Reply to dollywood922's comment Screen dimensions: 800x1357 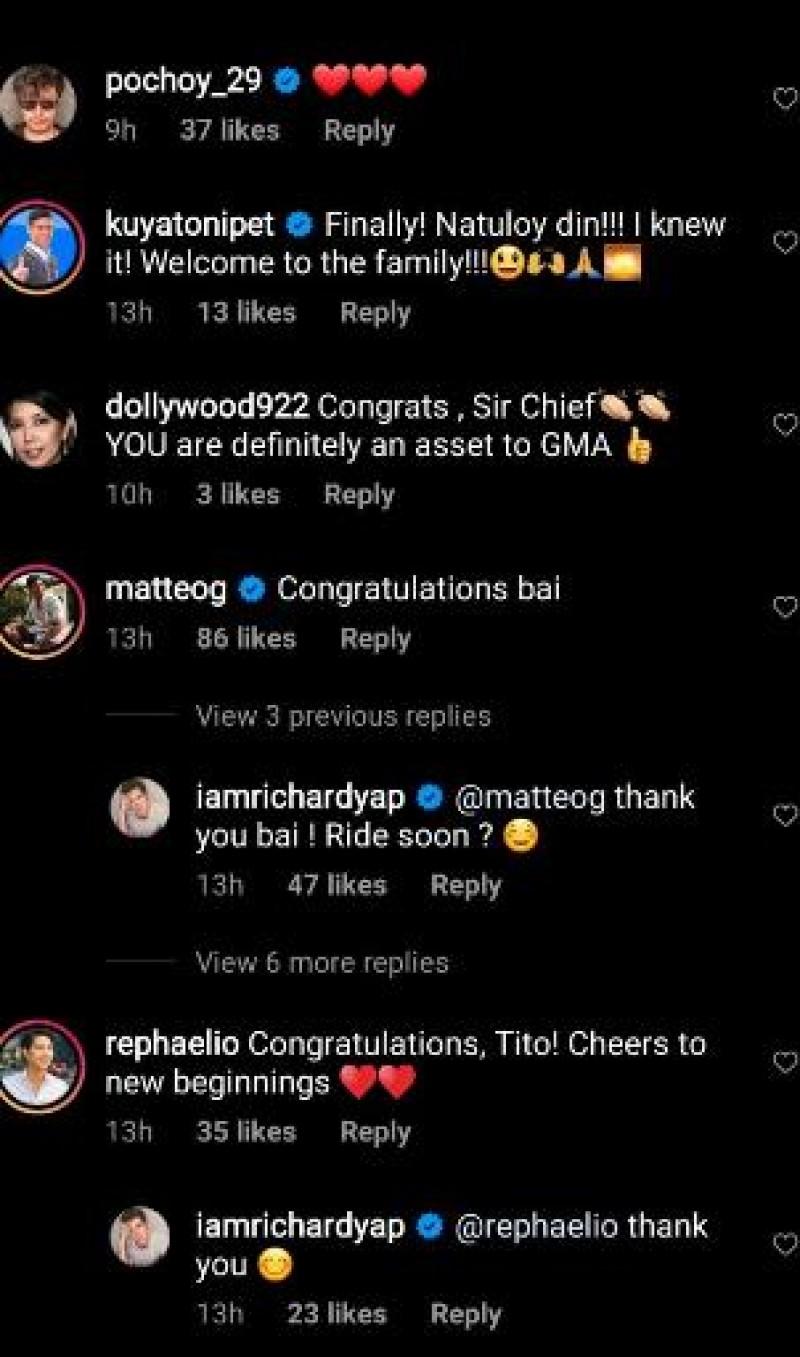click(x=358, y=495)
